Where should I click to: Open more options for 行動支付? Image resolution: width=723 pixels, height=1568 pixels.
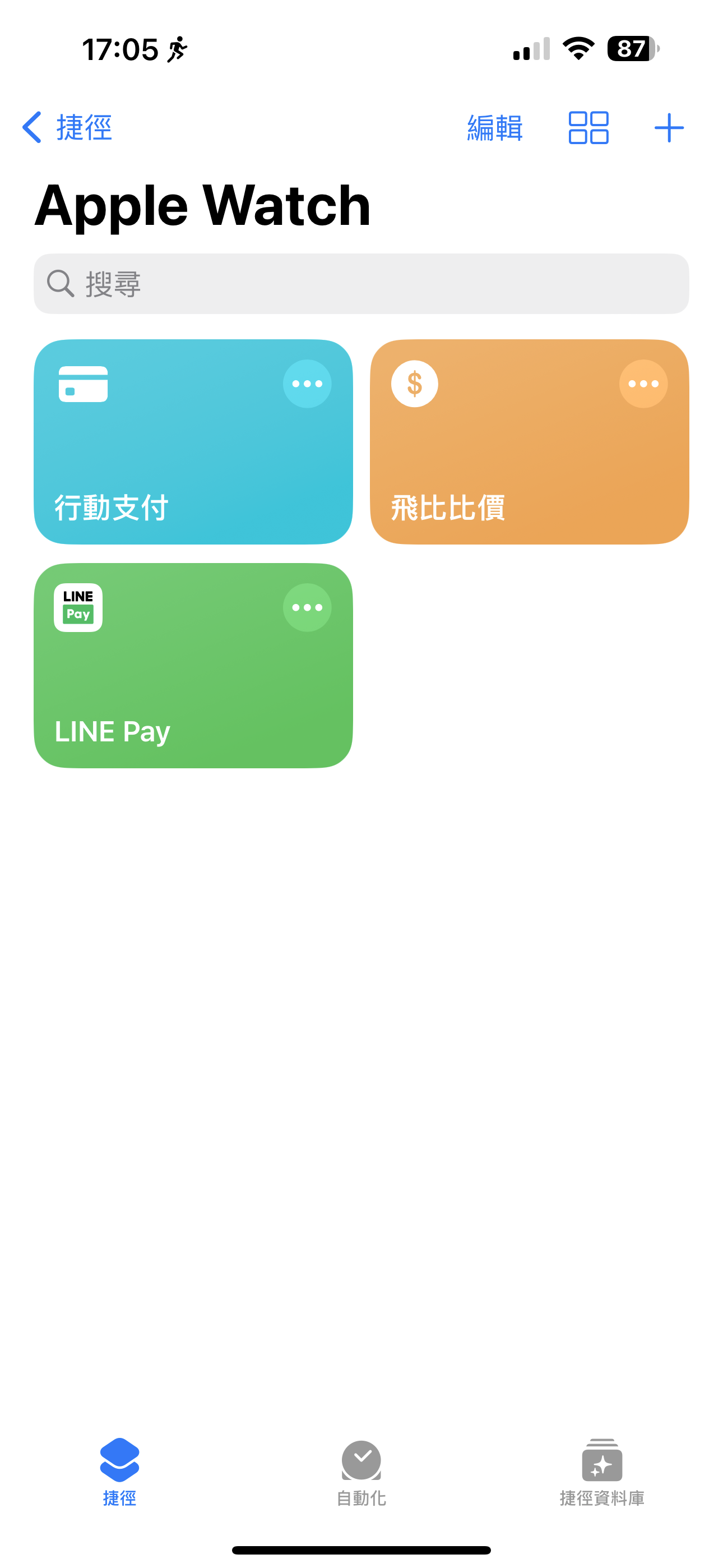pos(307,384)
